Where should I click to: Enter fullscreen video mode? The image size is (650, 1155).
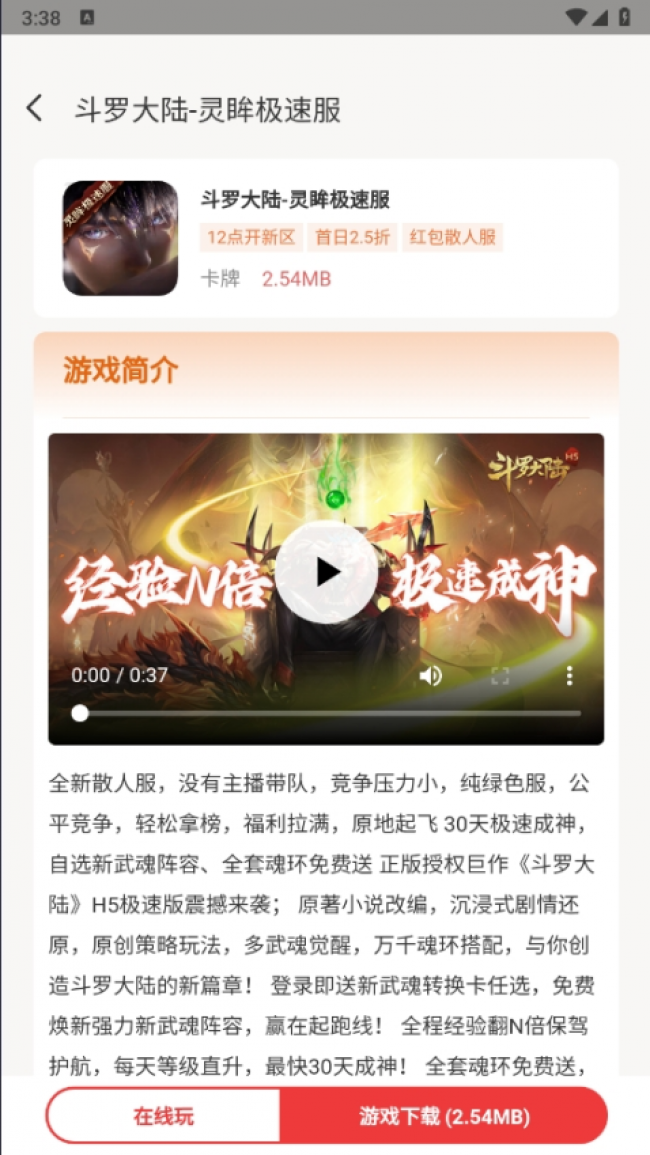[500, 676]
